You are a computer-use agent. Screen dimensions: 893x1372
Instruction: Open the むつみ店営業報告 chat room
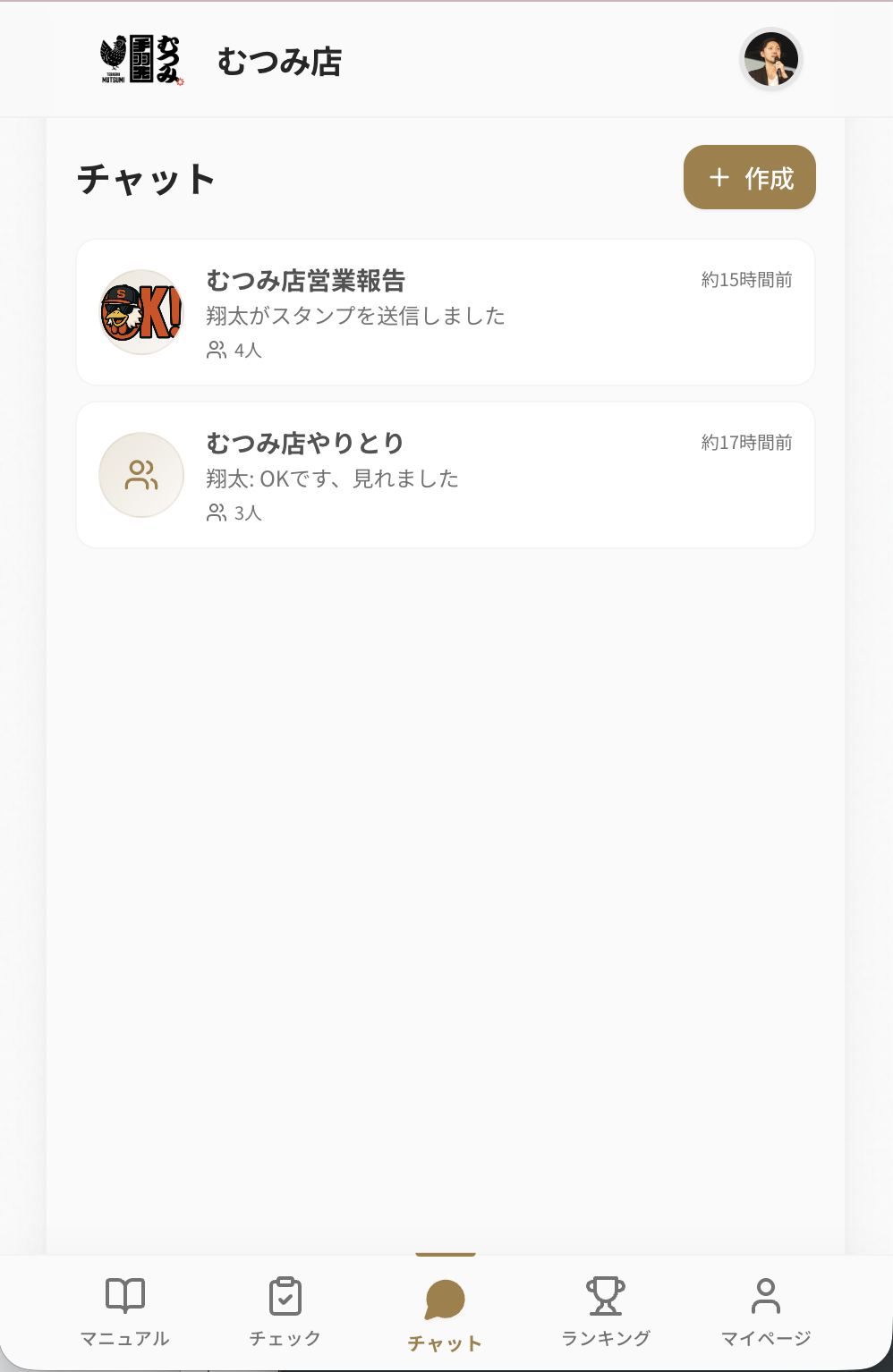click(445, 311)
